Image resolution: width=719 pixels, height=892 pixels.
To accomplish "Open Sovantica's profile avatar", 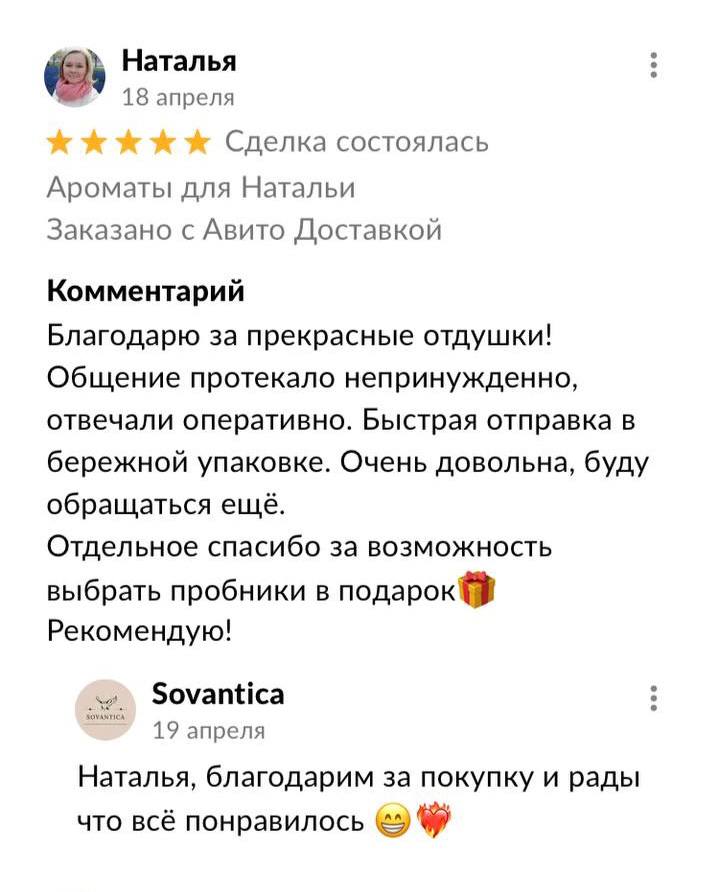I will point(106,710).
